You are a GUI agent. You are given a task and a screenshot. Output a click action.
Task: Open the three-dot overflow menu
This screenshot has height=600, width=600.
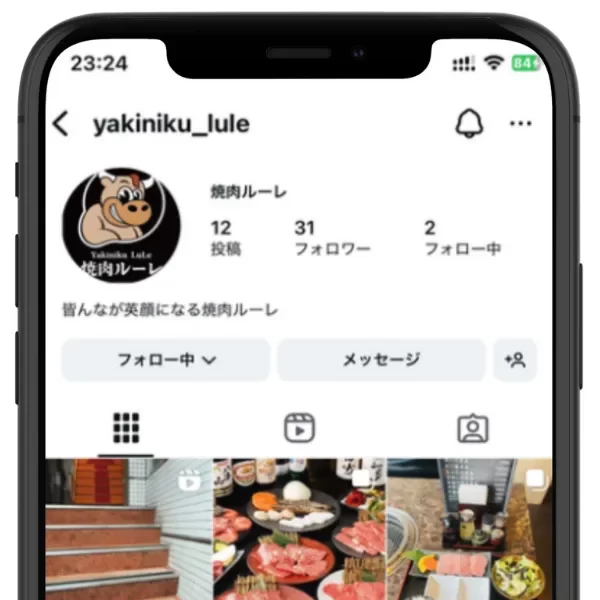[521, 124]
